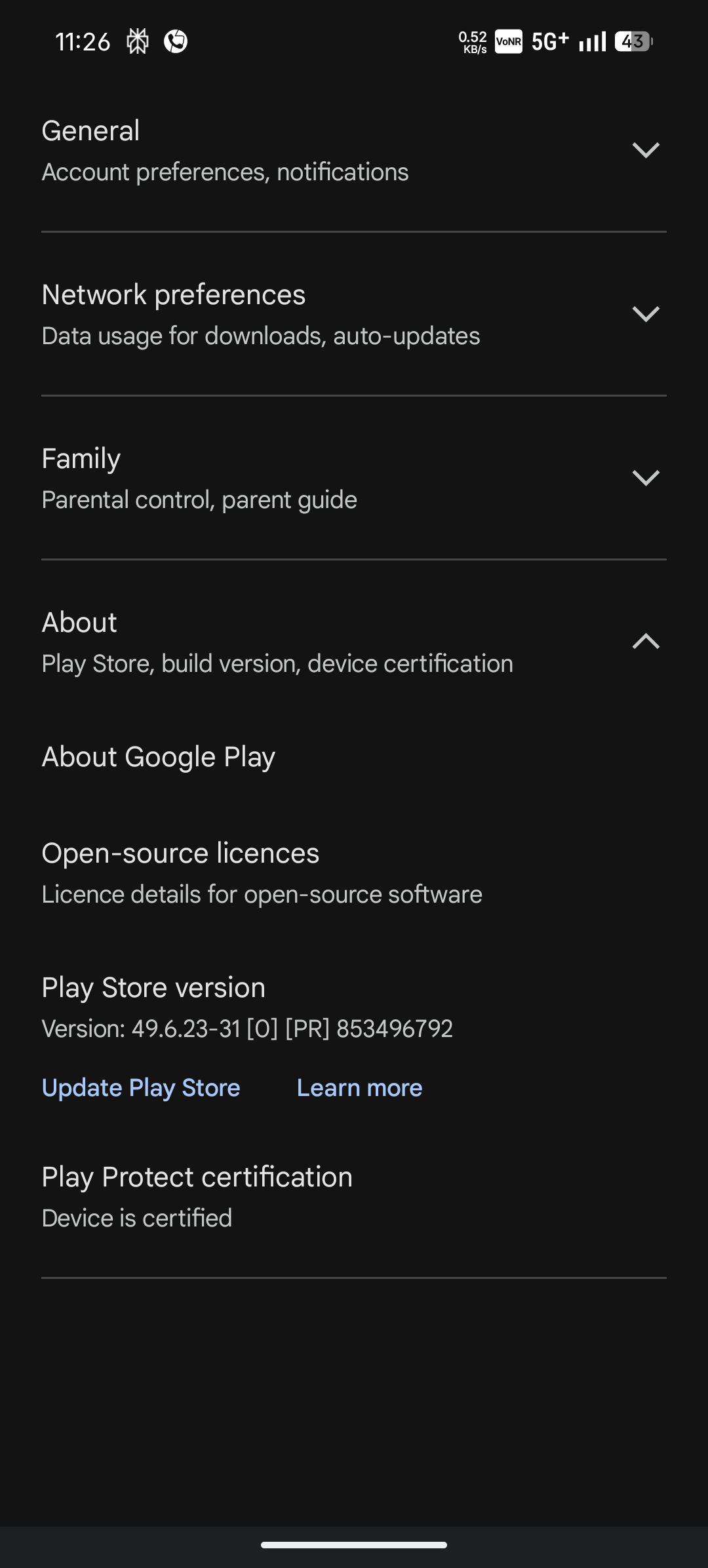Screen dimensions: 708x1568
Task: Open Learn more link
Action: tap(359, 1088)
